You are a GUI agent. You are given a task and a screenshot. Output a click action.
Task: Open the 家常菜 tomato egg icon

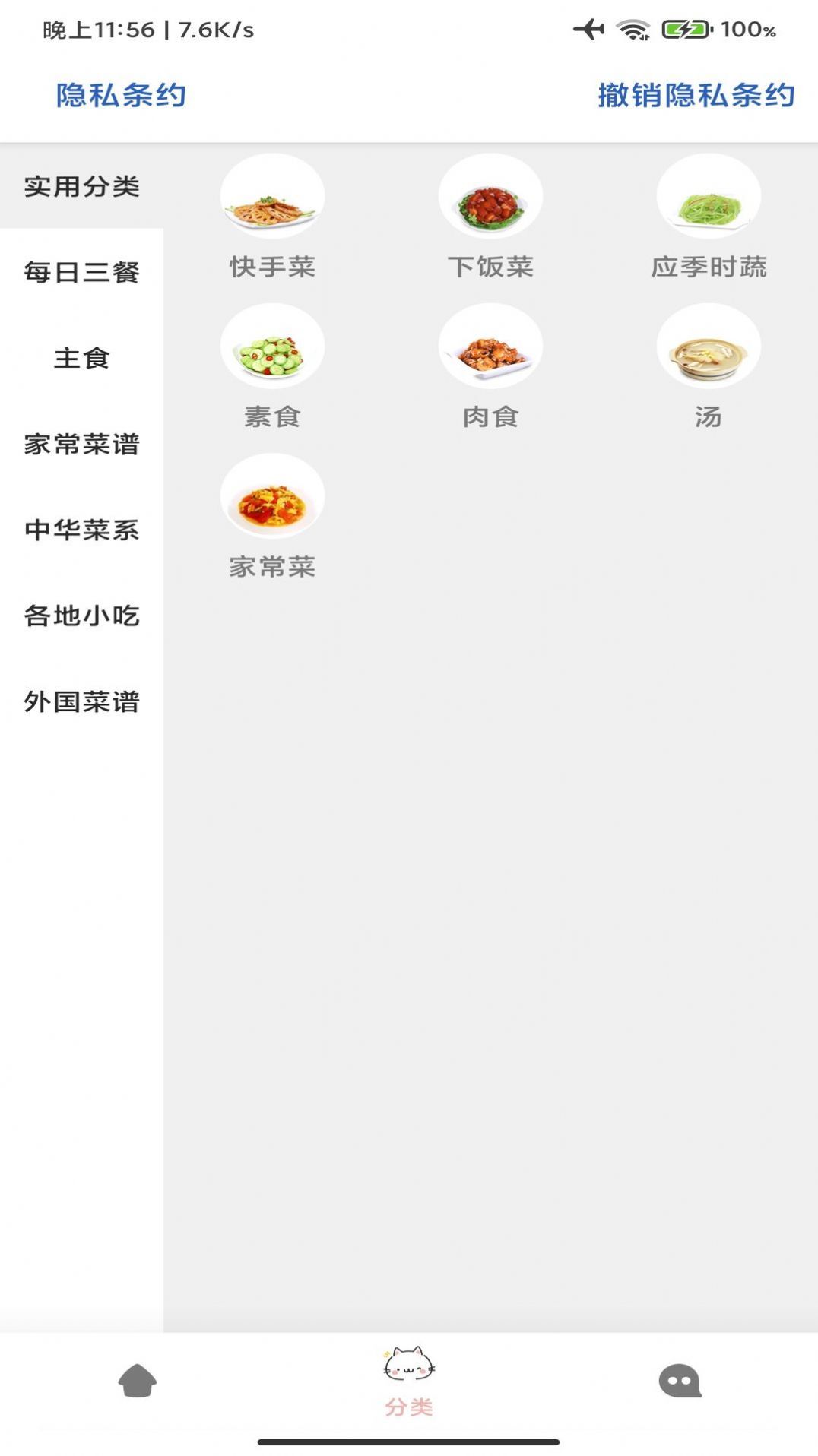(x=273, y=495)
